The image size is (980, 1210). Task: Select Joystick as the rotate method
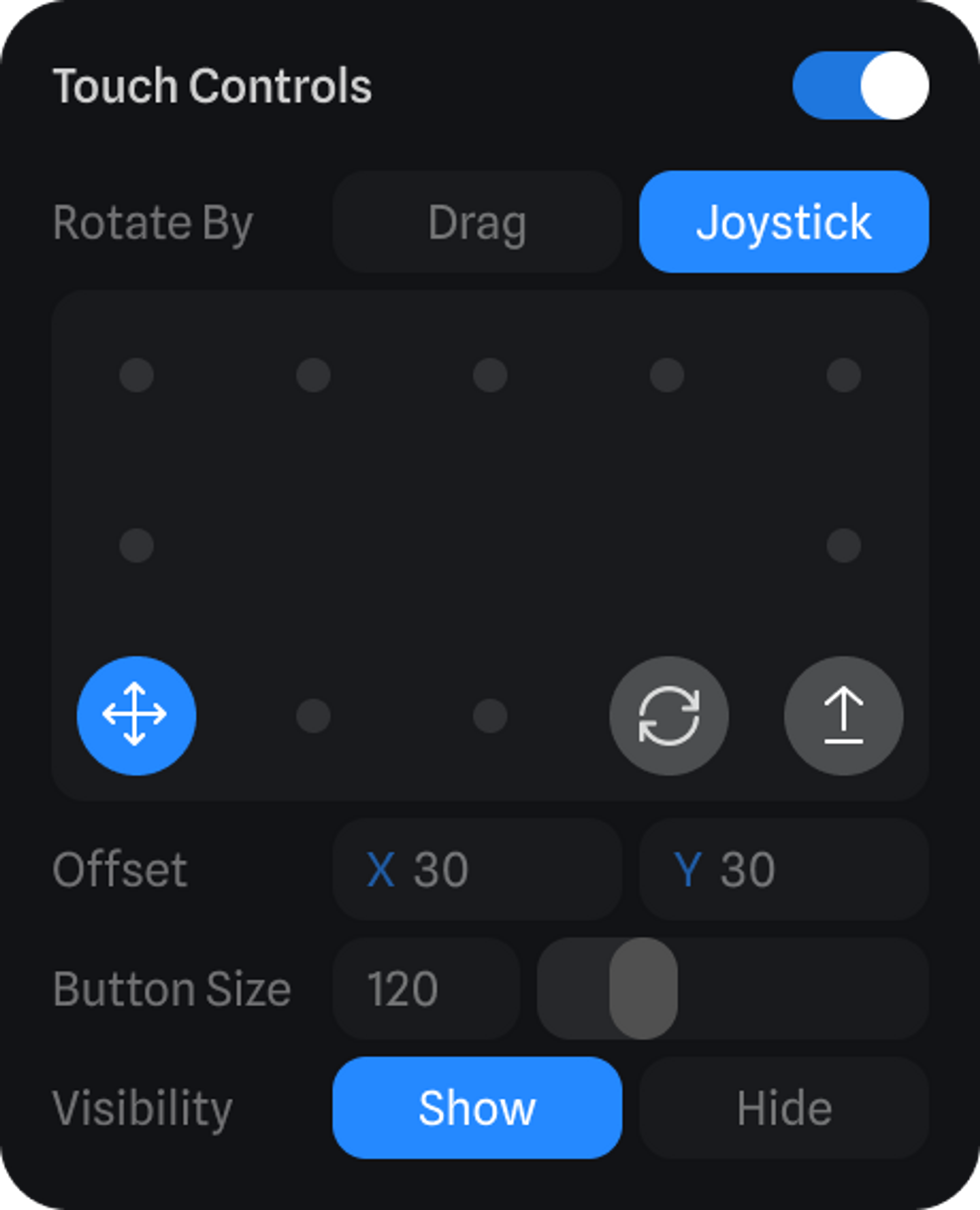click(x=784, y=222)
